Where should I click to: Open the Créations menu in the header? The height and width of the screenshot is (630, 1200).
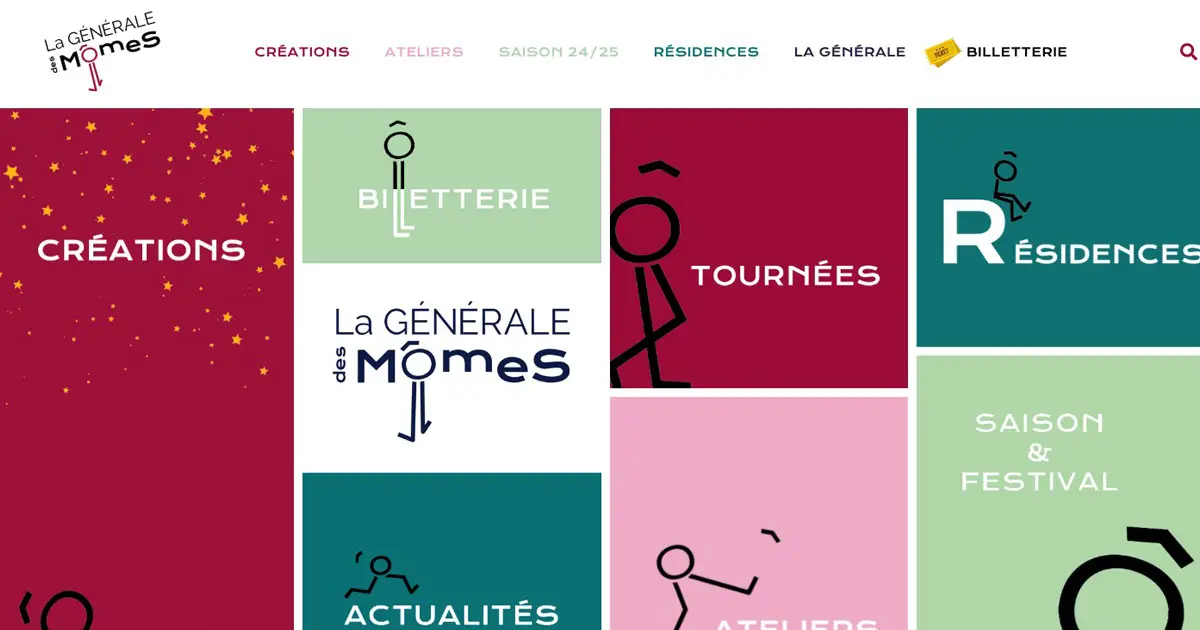tap(302, 52)
